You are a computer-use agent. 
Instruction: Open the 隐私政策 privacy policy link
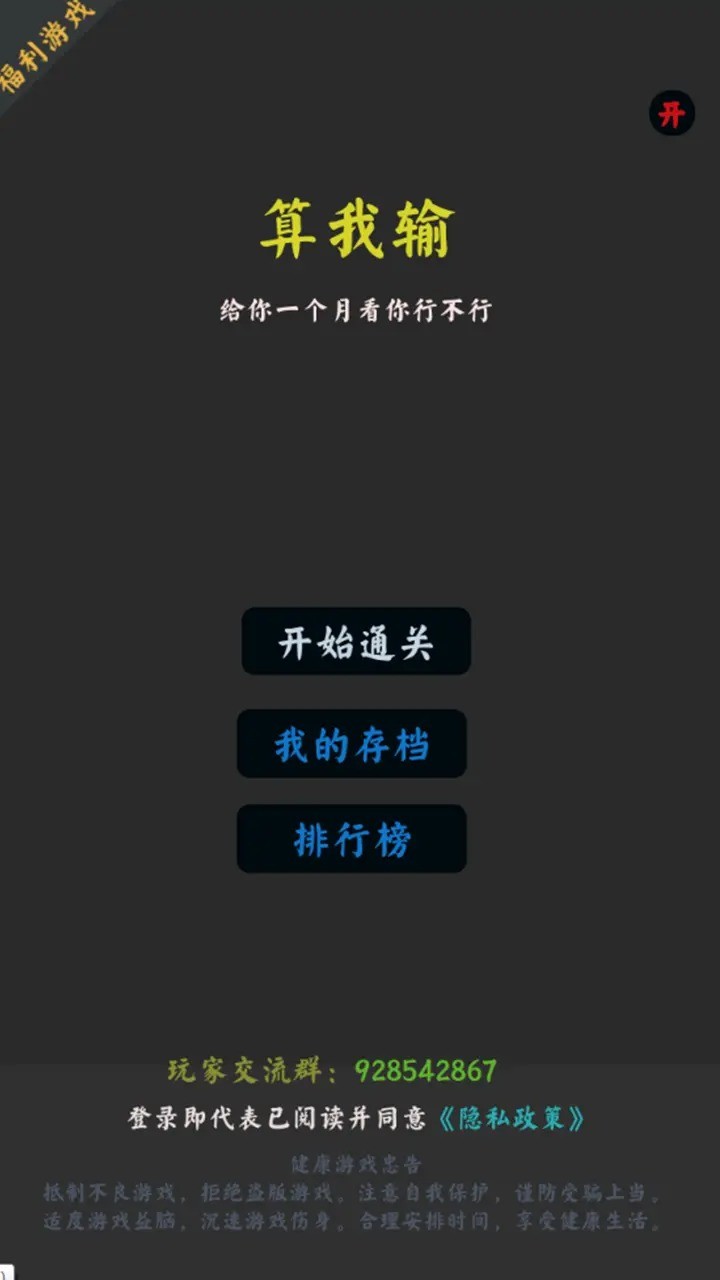click(512, 1118)
